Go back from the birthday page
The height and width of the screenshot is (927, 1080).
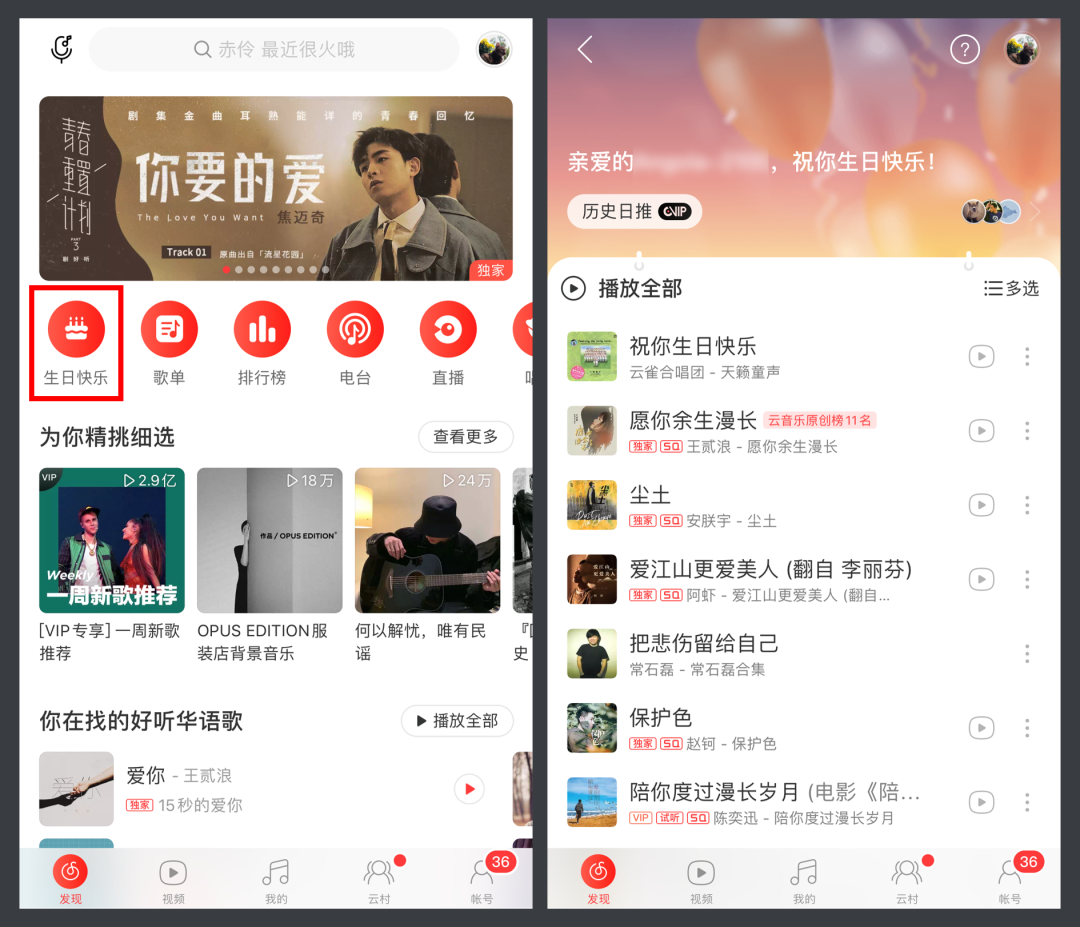[x=586, y=49]
